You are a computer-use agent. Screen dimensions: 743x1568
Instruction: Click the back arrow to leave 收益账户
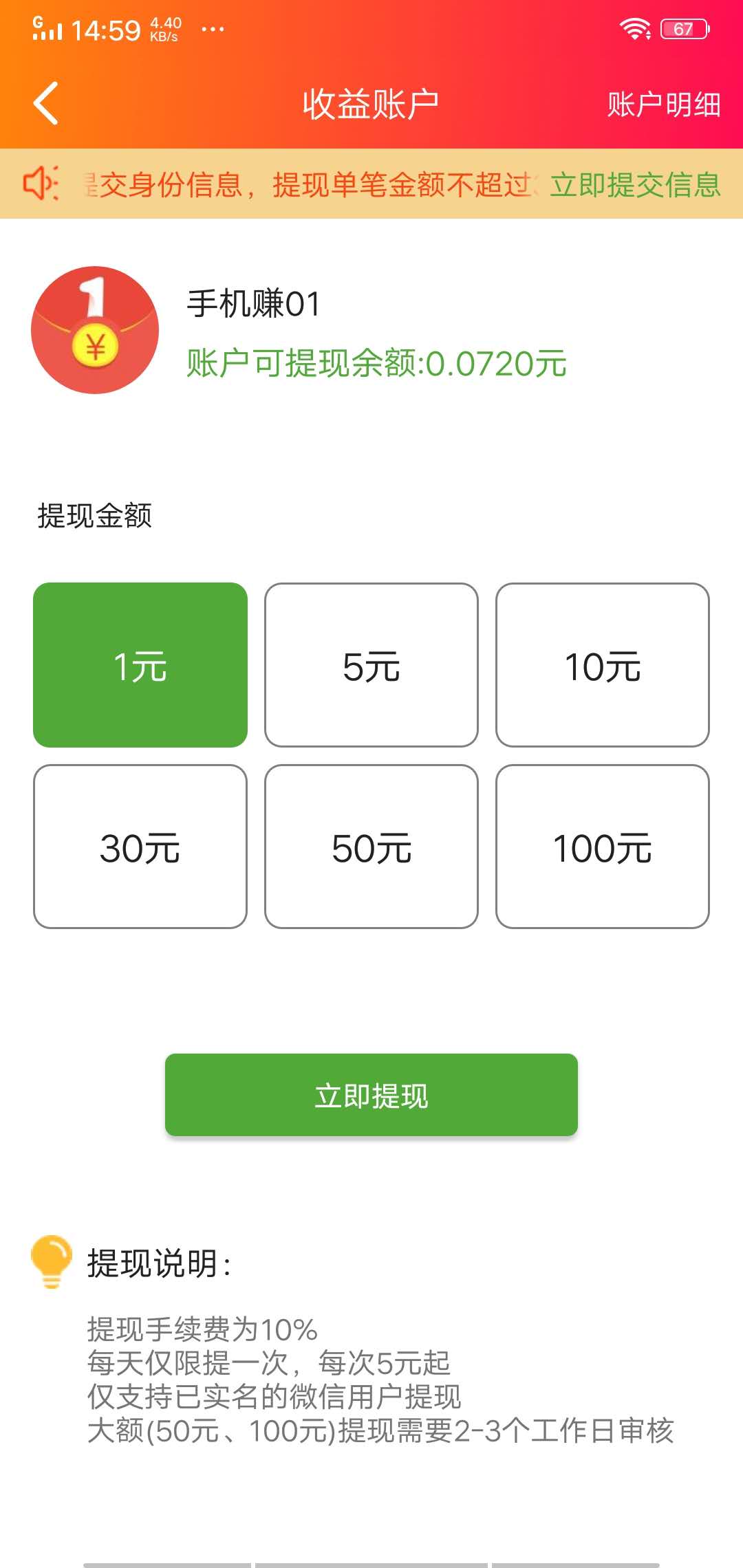coord(47,102)
